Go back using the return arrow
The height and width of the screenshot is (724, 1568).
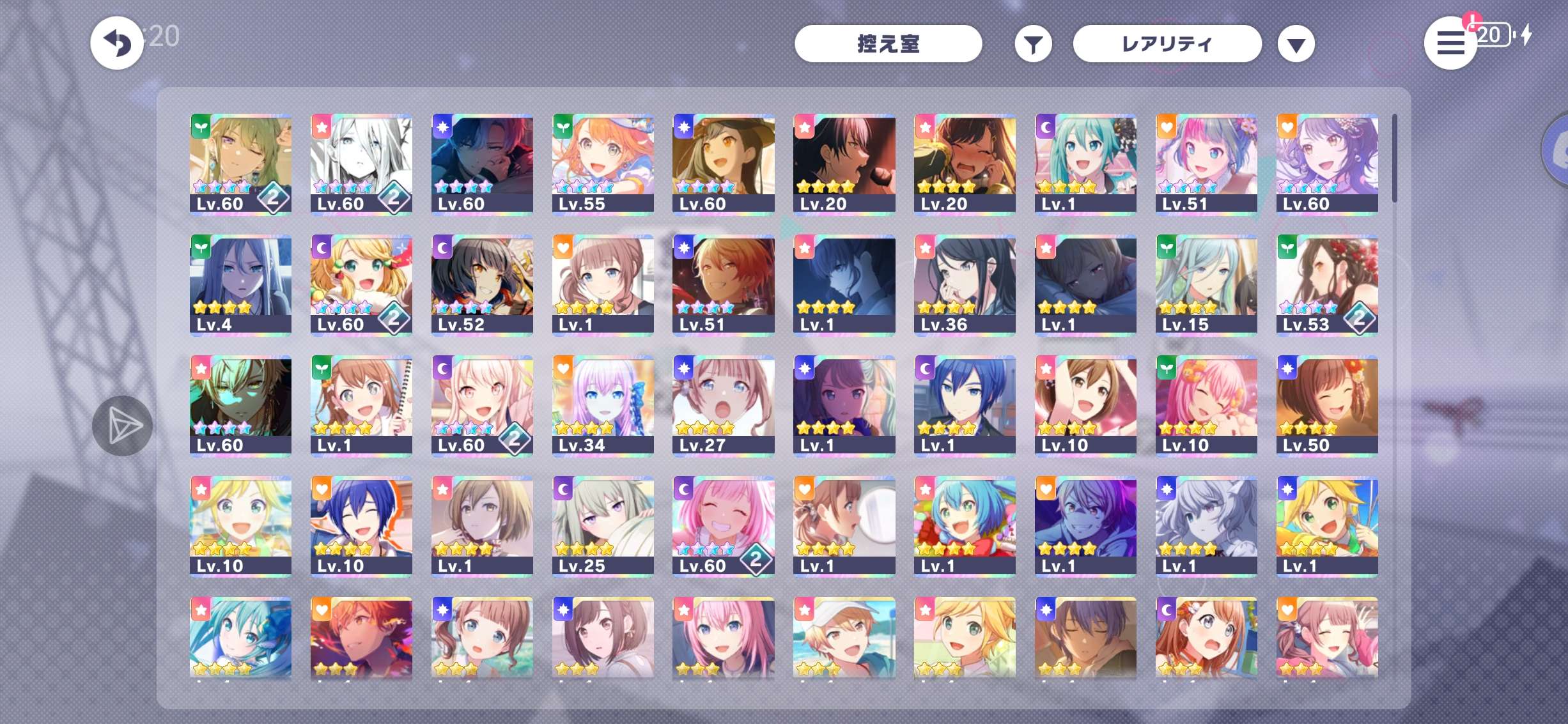pos(117,43)
